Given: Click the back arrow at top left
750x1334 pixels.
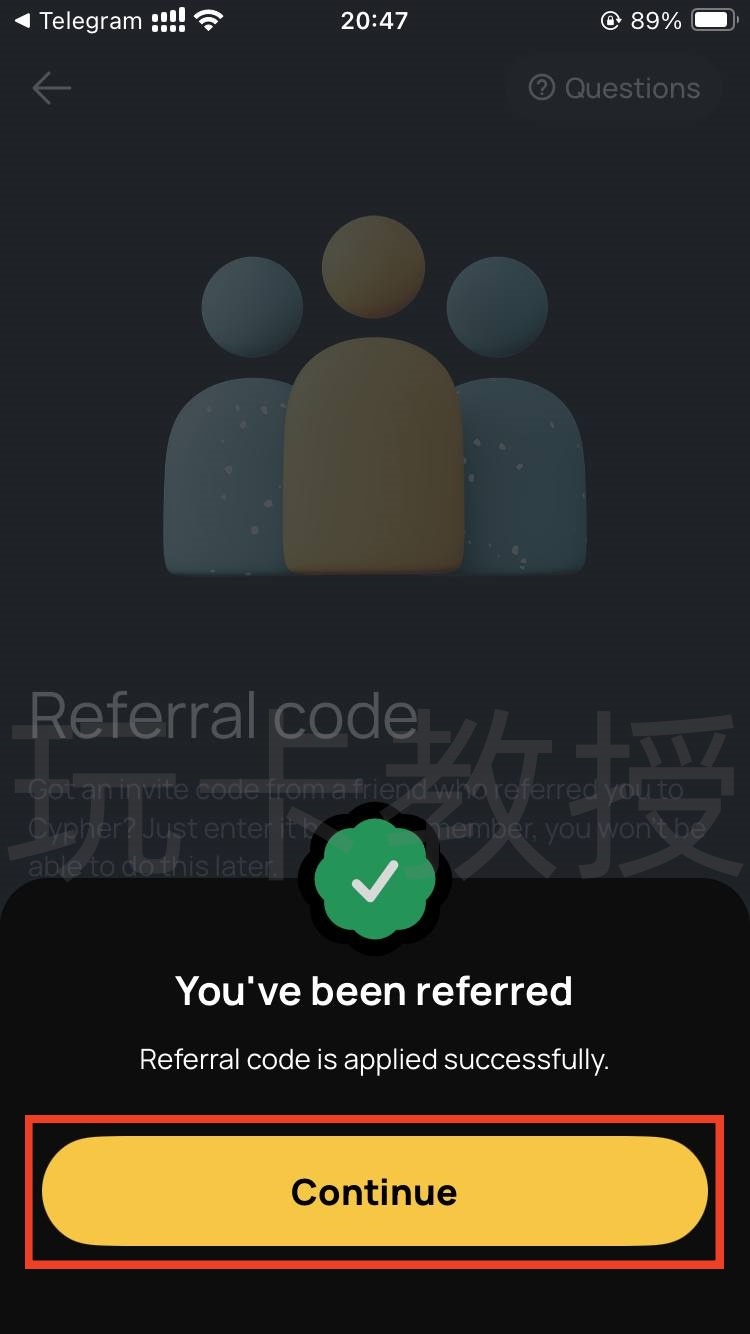Looking at the screenshot, I should click(52, 88).
